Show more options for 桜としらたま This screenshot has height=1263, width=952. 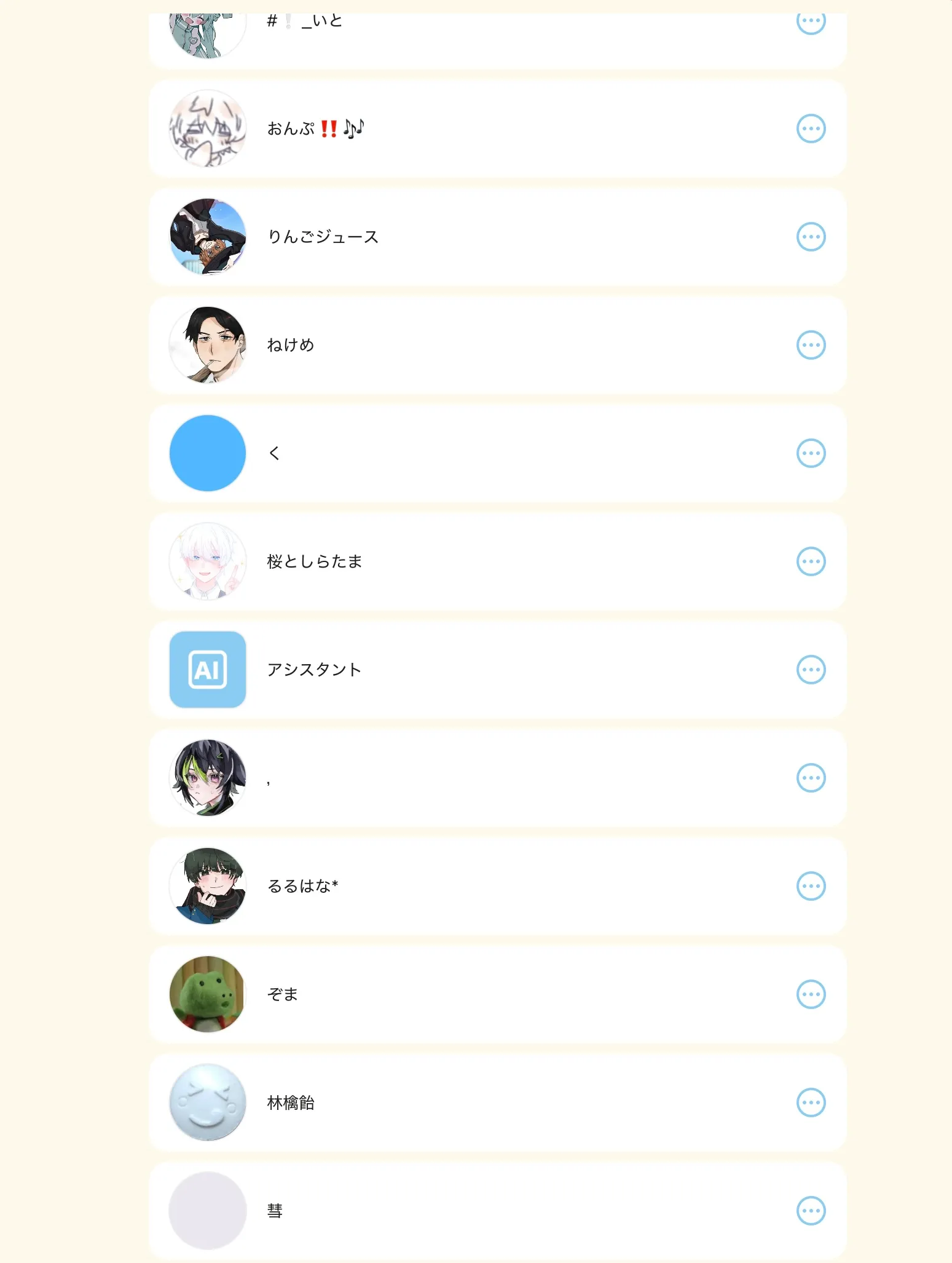811,561
